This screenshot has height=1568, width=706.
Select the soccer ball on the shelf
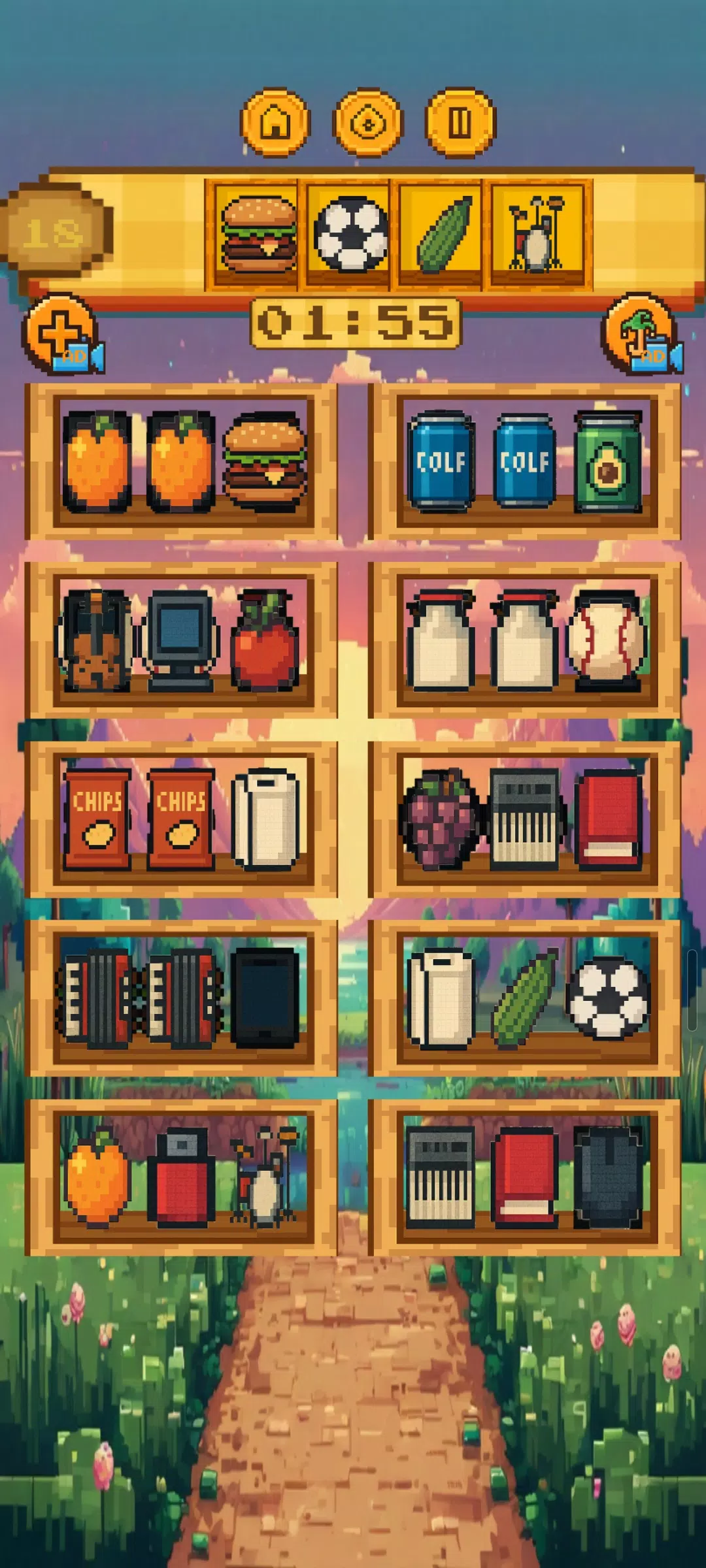click(x=608, y=998)
